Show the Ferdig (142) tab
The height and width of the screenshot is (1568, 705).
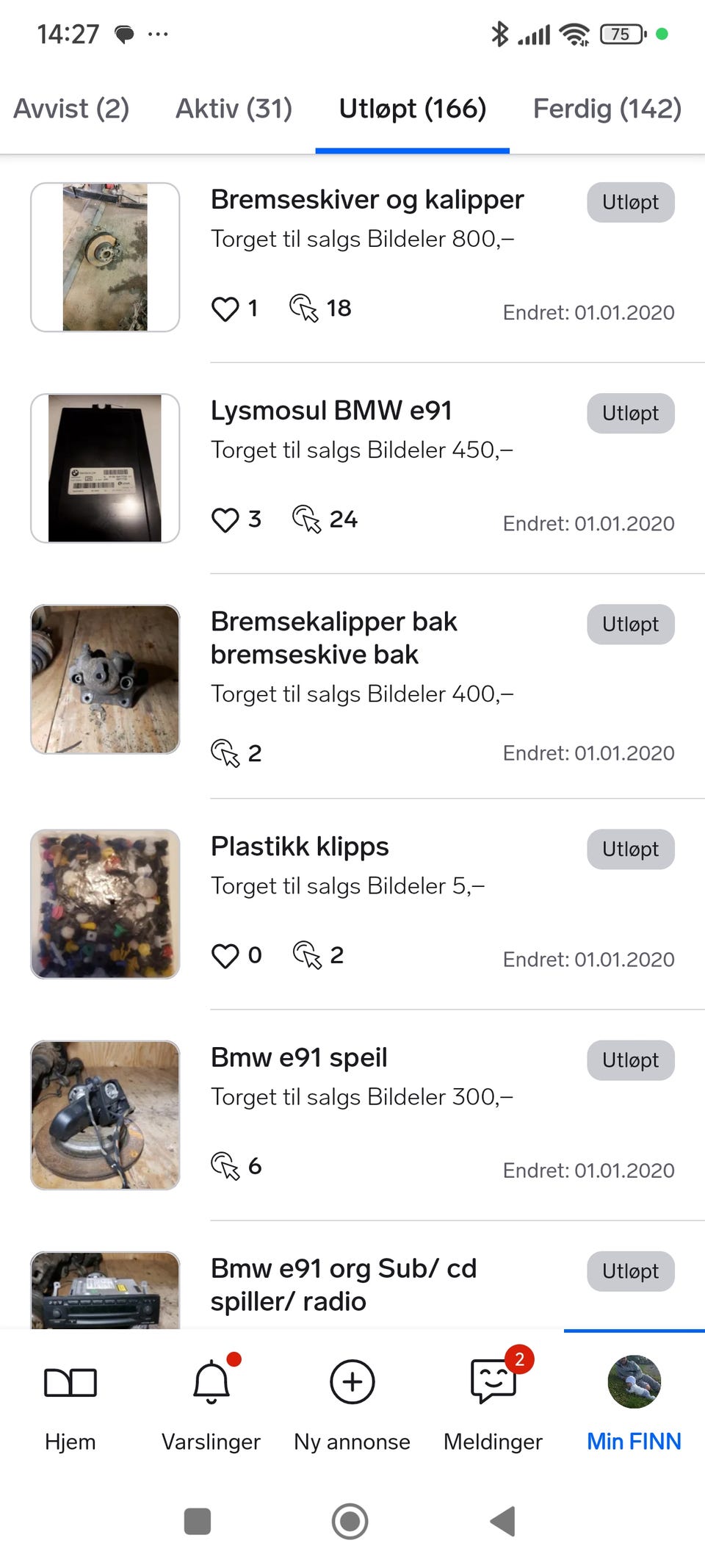(607, 109)
